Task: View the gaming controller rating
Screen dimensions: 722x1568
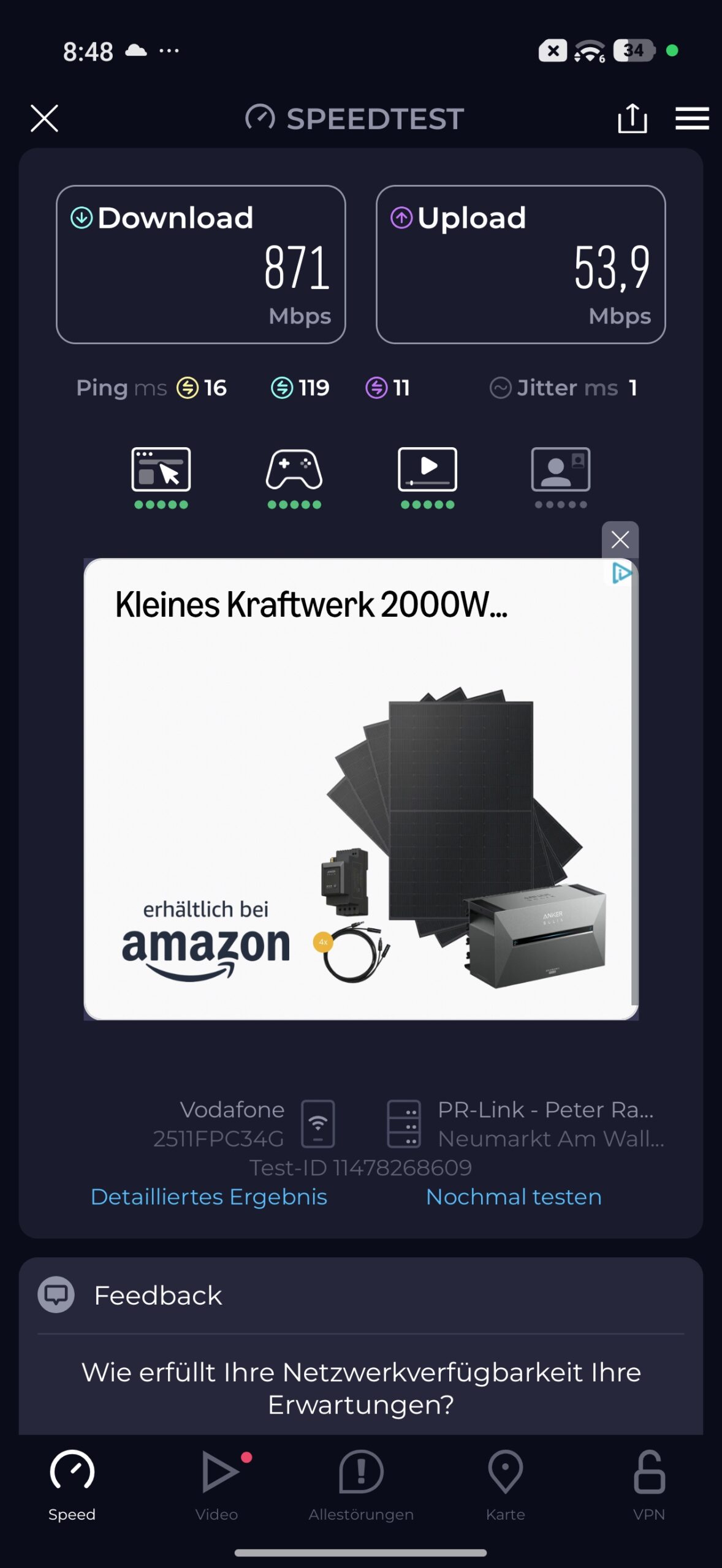Action: [294, 470]
